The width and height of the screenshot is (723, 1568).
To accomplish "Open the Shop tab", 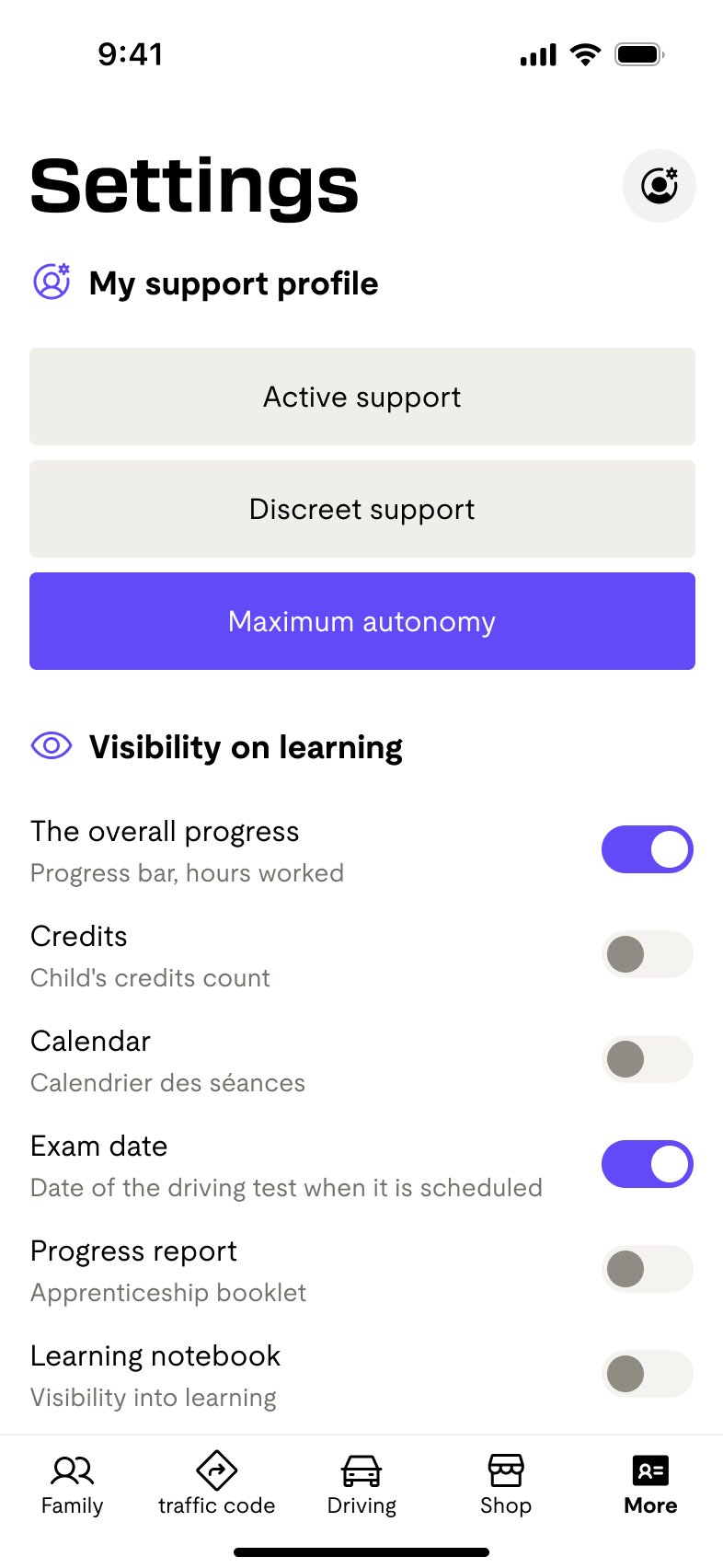I will (506, 1484).
